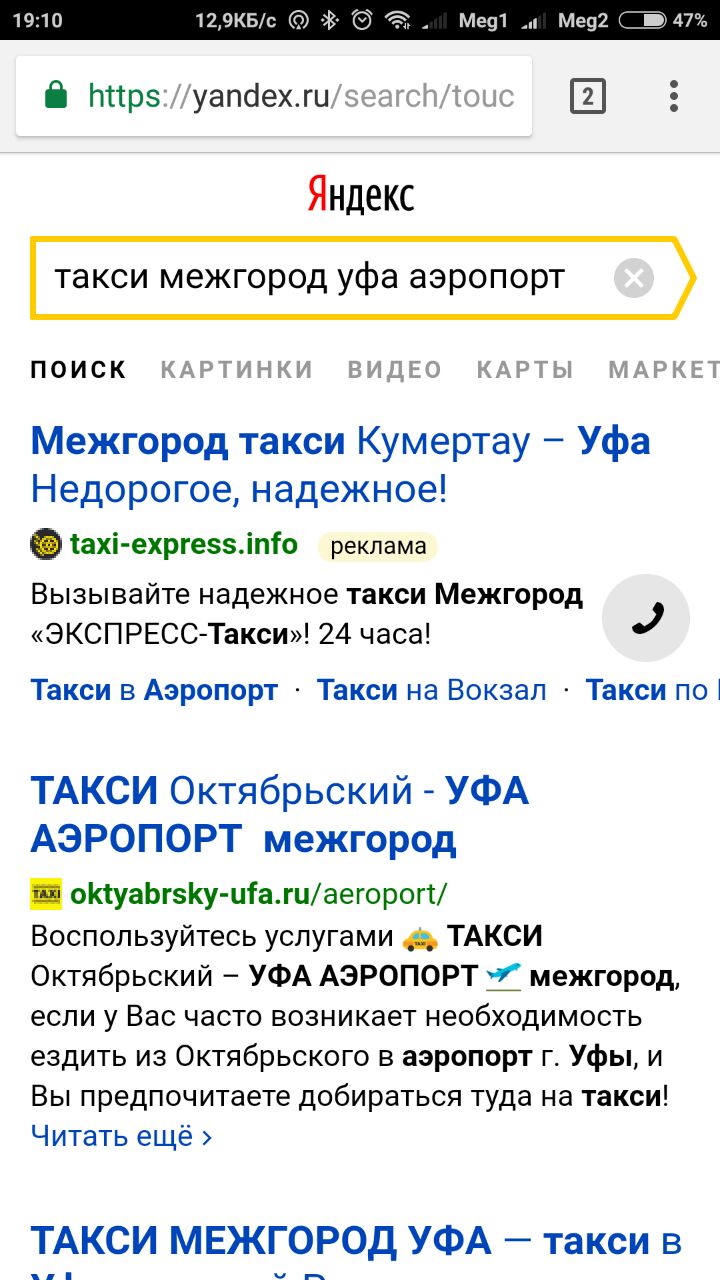Expand the snippet with Читать ещё

point(121,1137)
